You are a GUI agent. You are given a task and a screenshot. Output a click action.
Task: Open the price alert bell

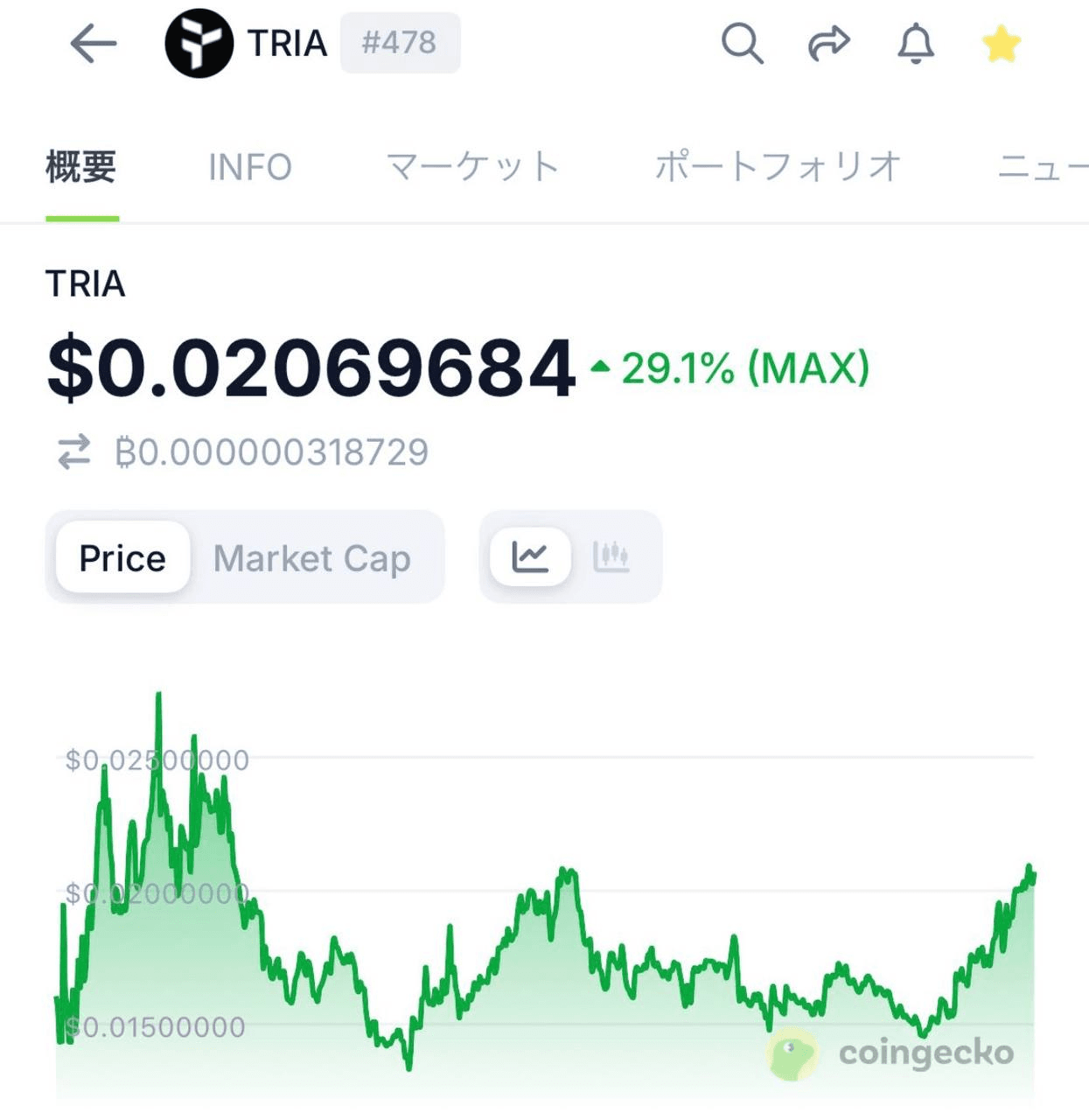(x=915, y=43)
